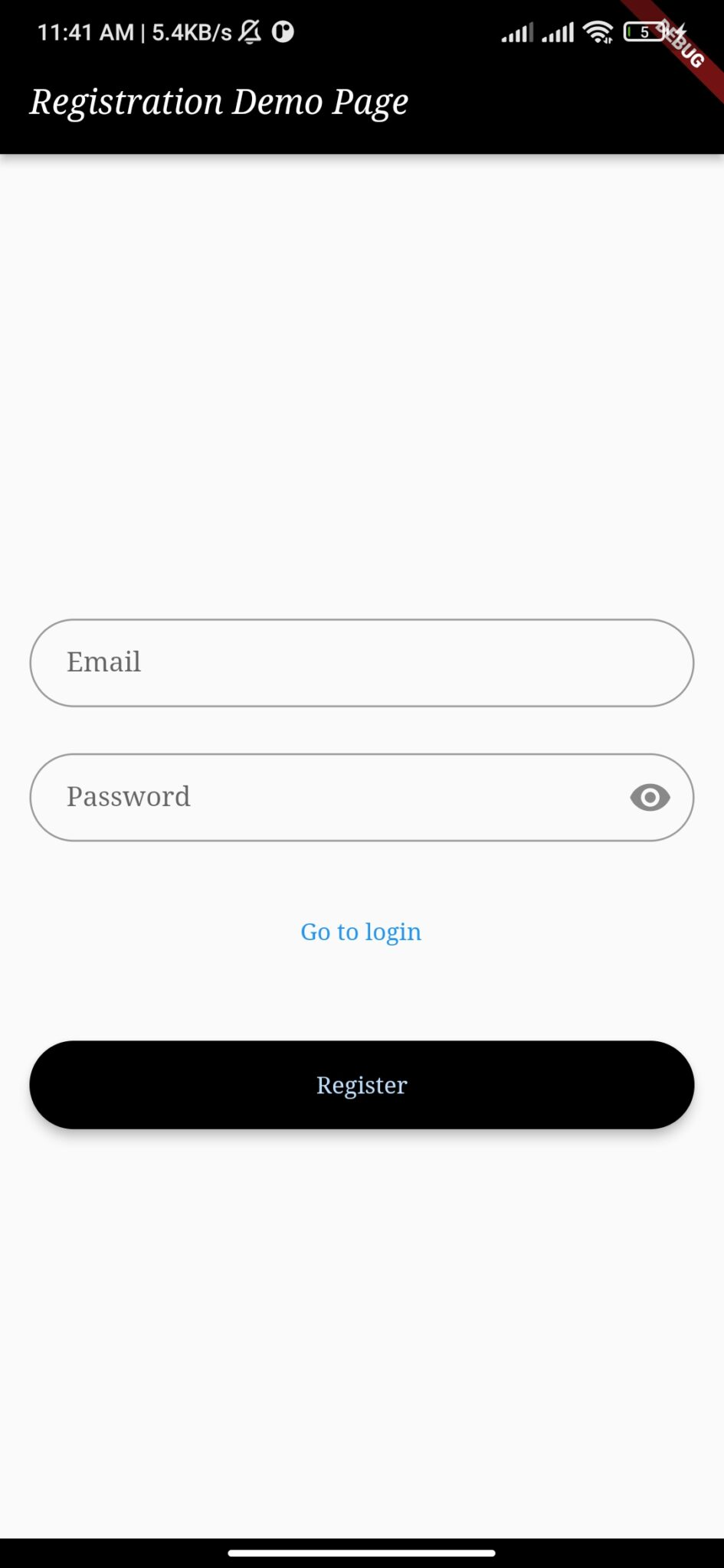
Task: Select the first SIM signal strength icon
Action: click(518, 32)
